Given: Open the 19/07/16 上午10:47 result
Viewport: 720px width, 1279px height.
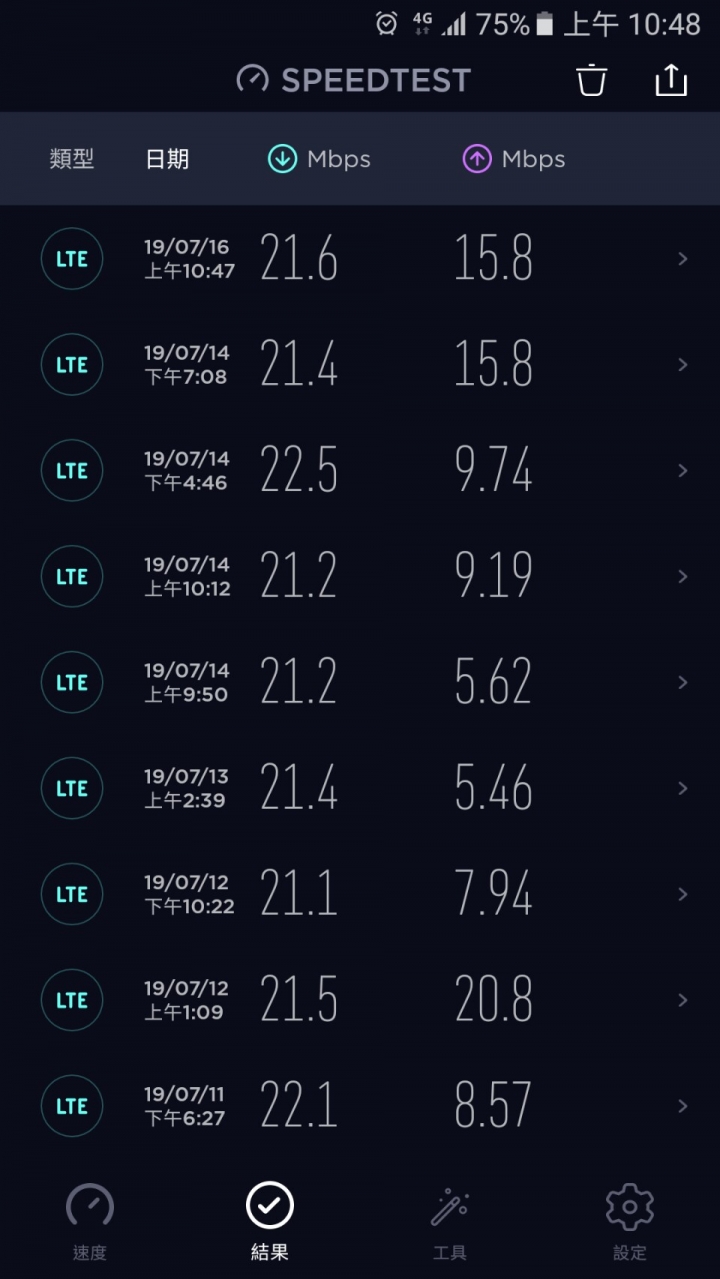Looking at the screenshot, I should [360, 259].
